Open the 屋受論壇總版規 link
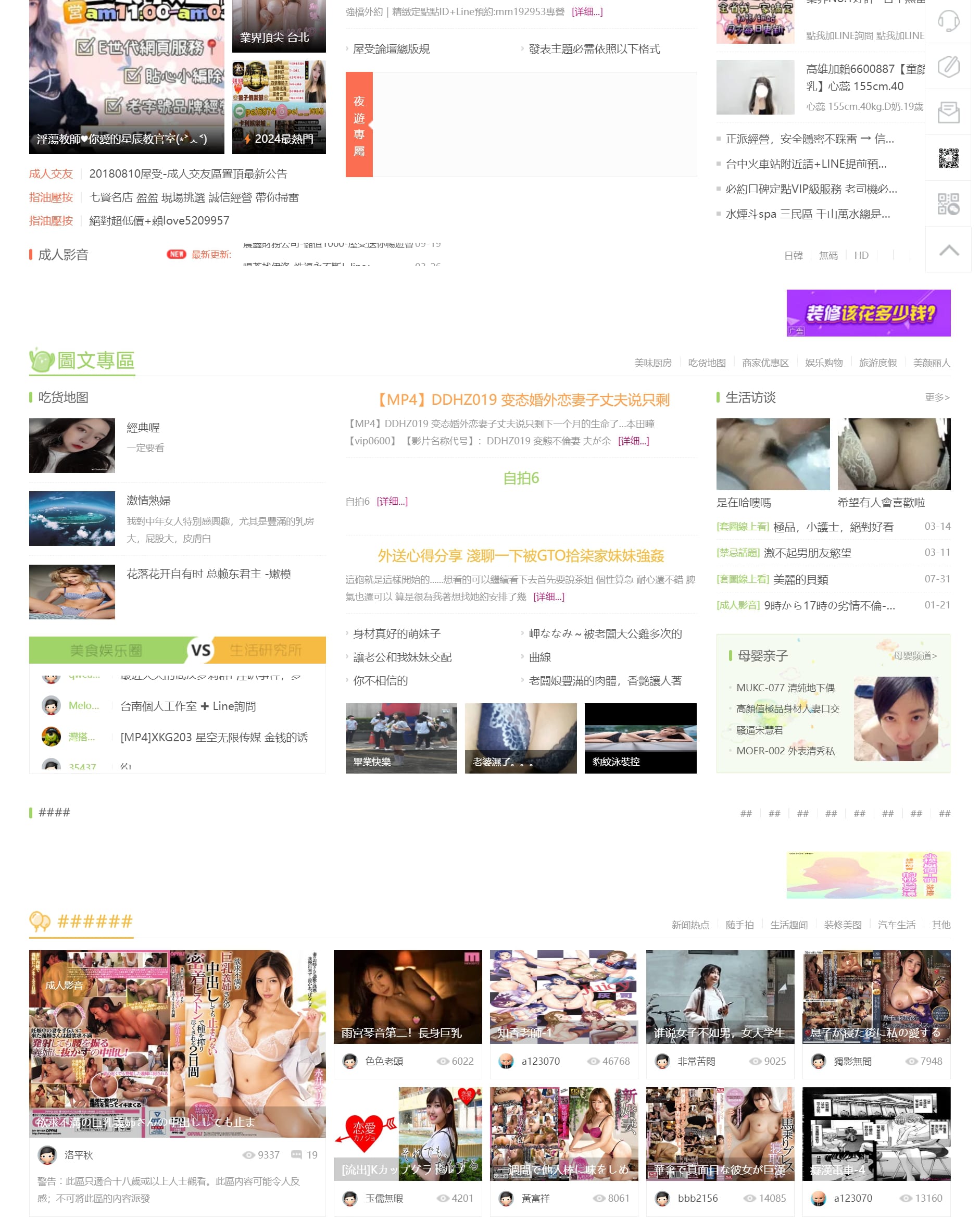Viewport: 980px width, 1220px height. pyautogui.click(x=391, y=49)
